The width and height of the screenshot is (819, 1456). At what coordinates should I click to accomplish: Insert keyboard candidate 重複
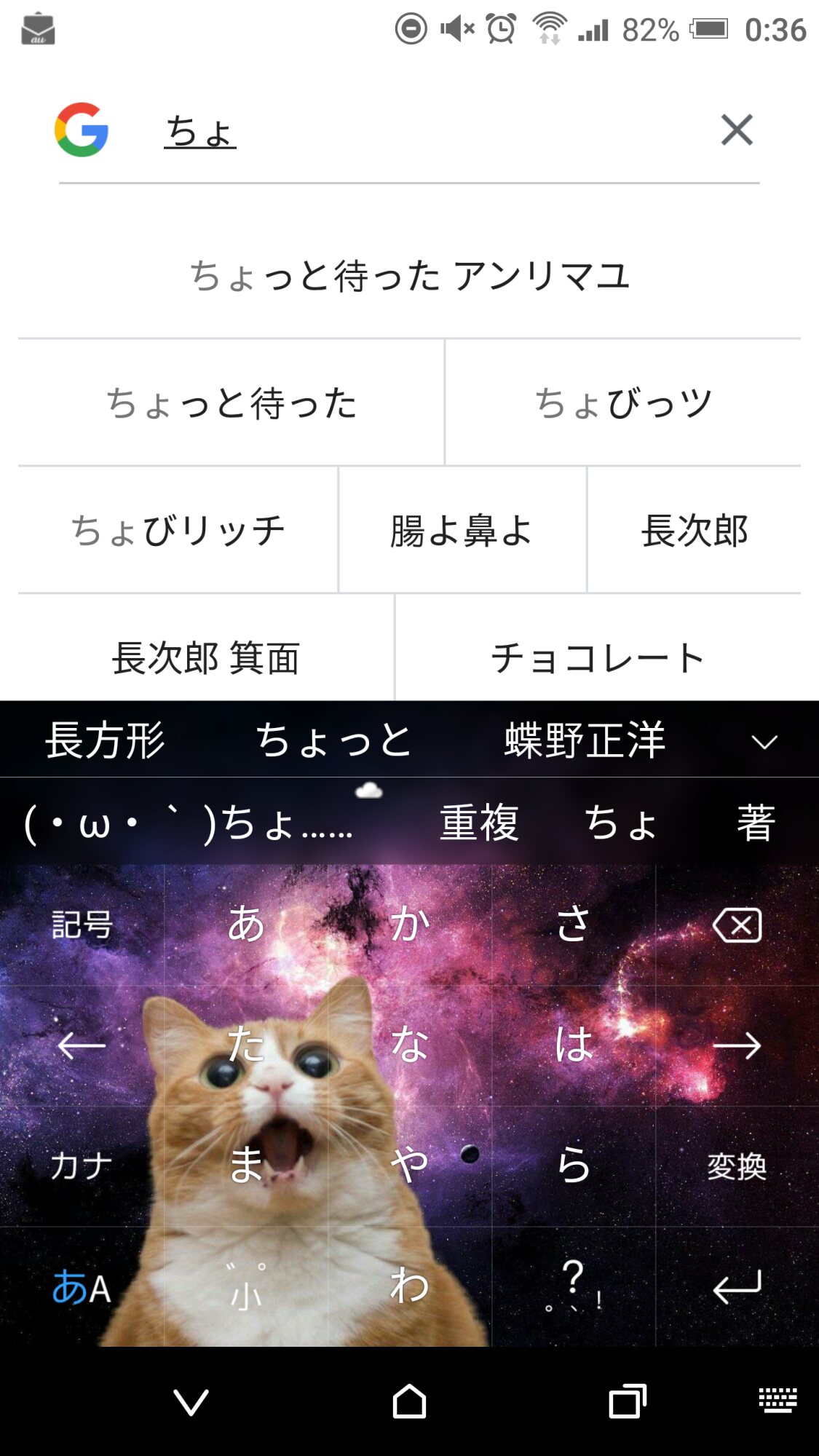(x=479, y=823)
